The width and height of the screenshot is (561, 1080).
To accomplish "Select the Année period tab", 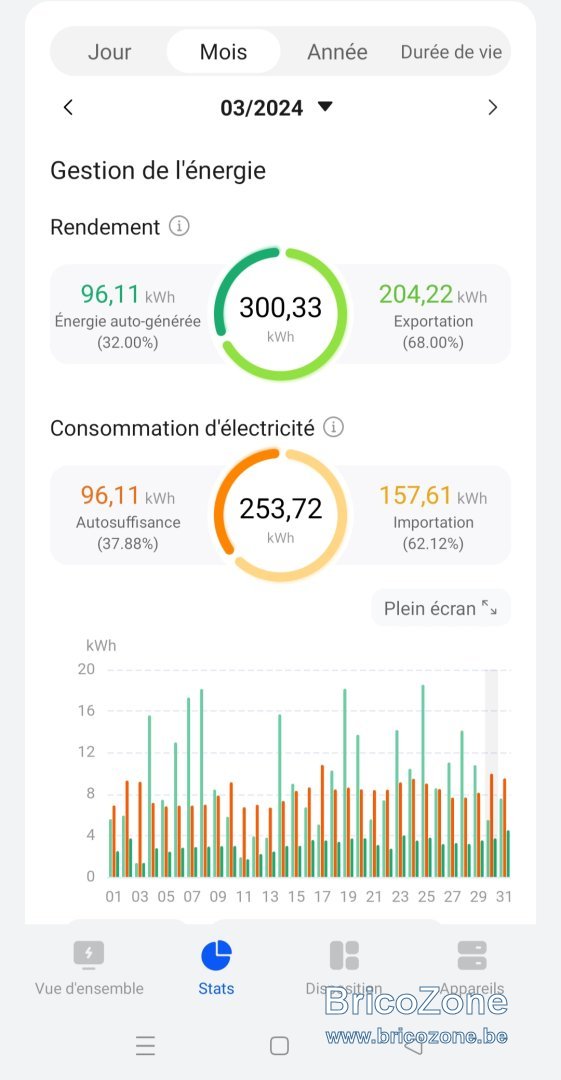I will pos(337,52).
